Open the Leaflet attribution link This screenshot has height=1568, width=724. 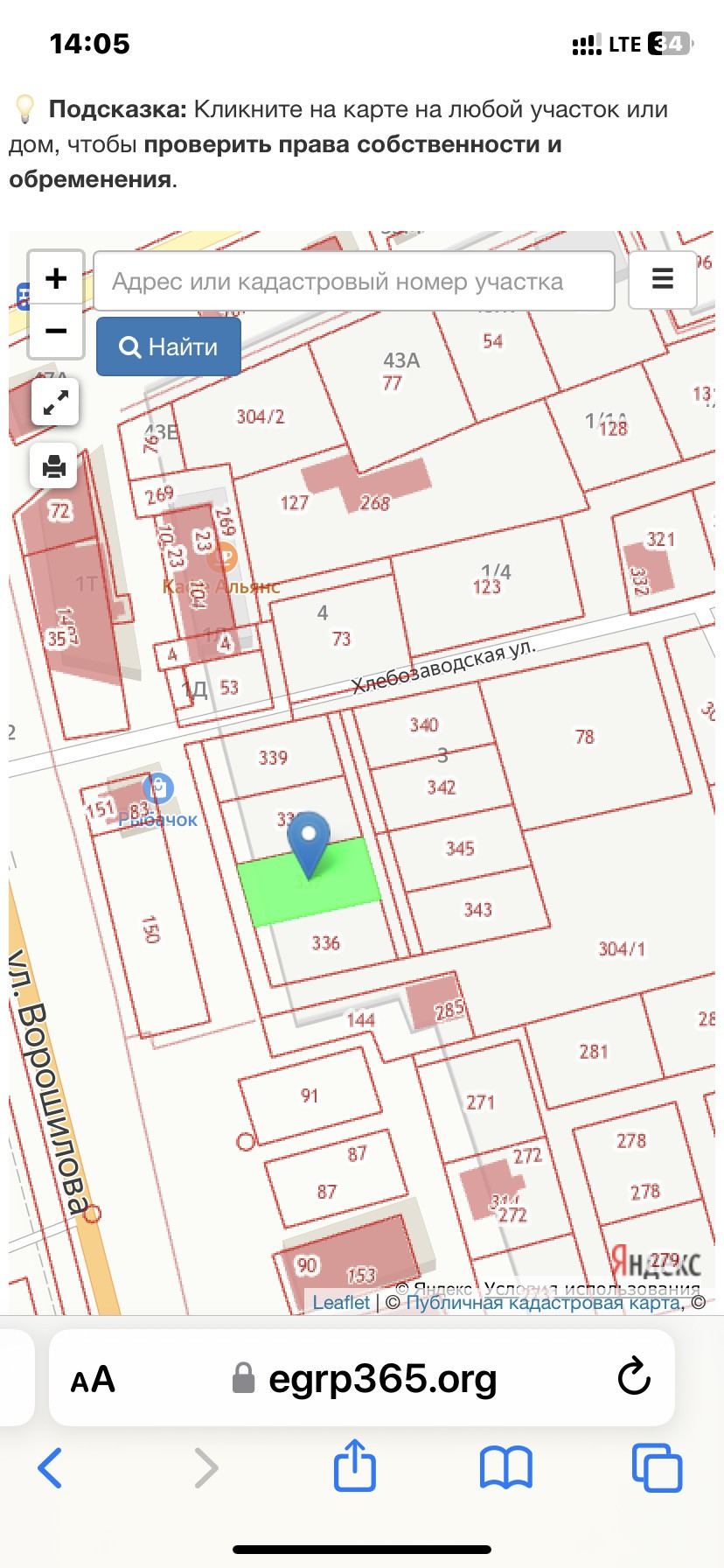(341, 1302)
